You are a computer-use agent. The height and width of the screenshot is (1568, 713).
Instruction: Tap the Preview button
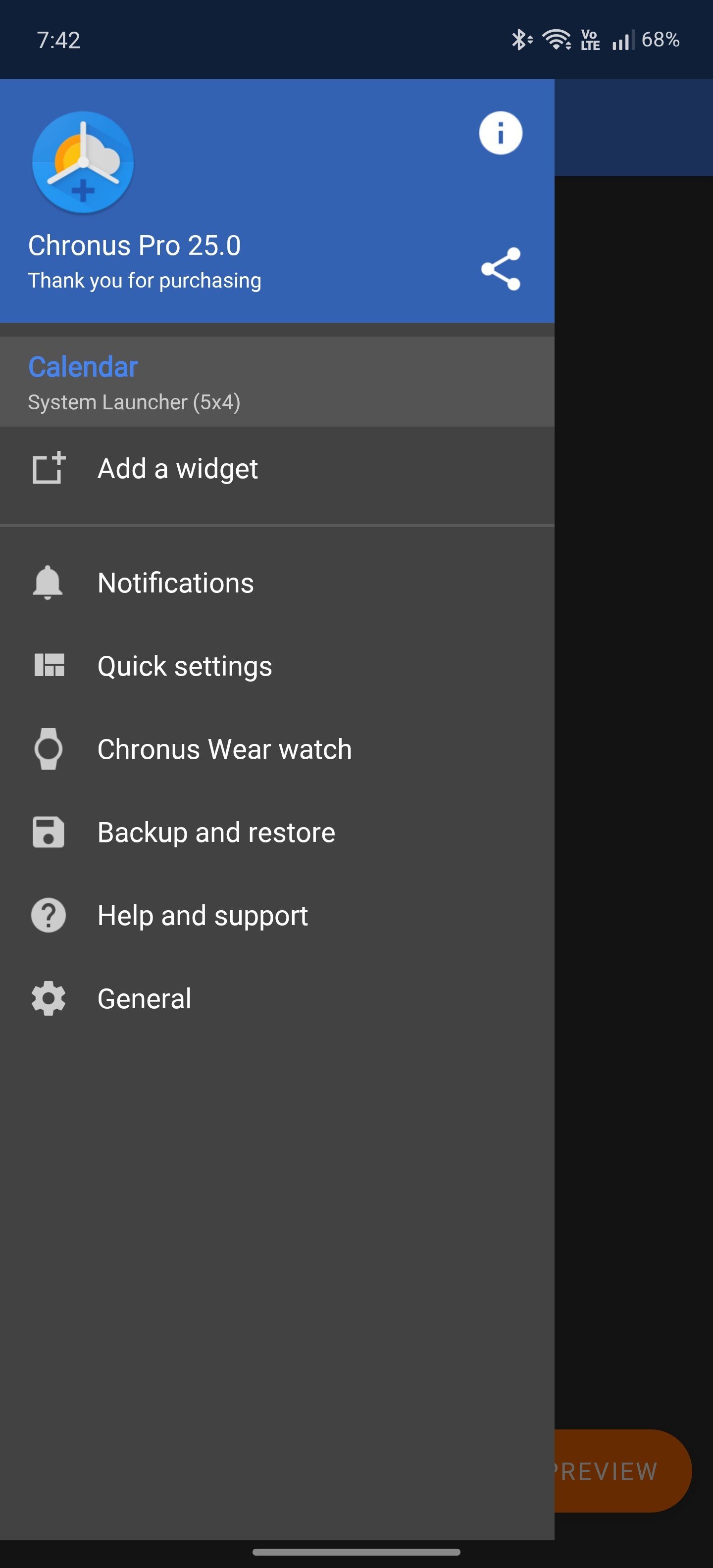(x=621, y=1470)
